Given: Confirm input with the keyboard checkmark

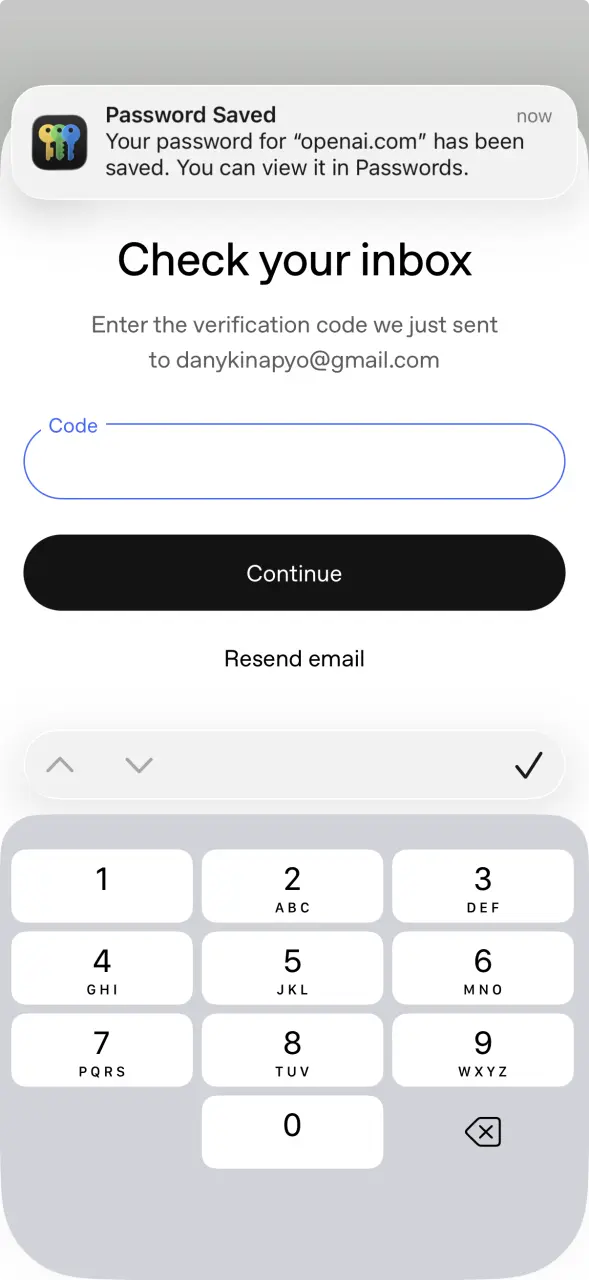Looking at the screenshot, I should pos(528,766).
